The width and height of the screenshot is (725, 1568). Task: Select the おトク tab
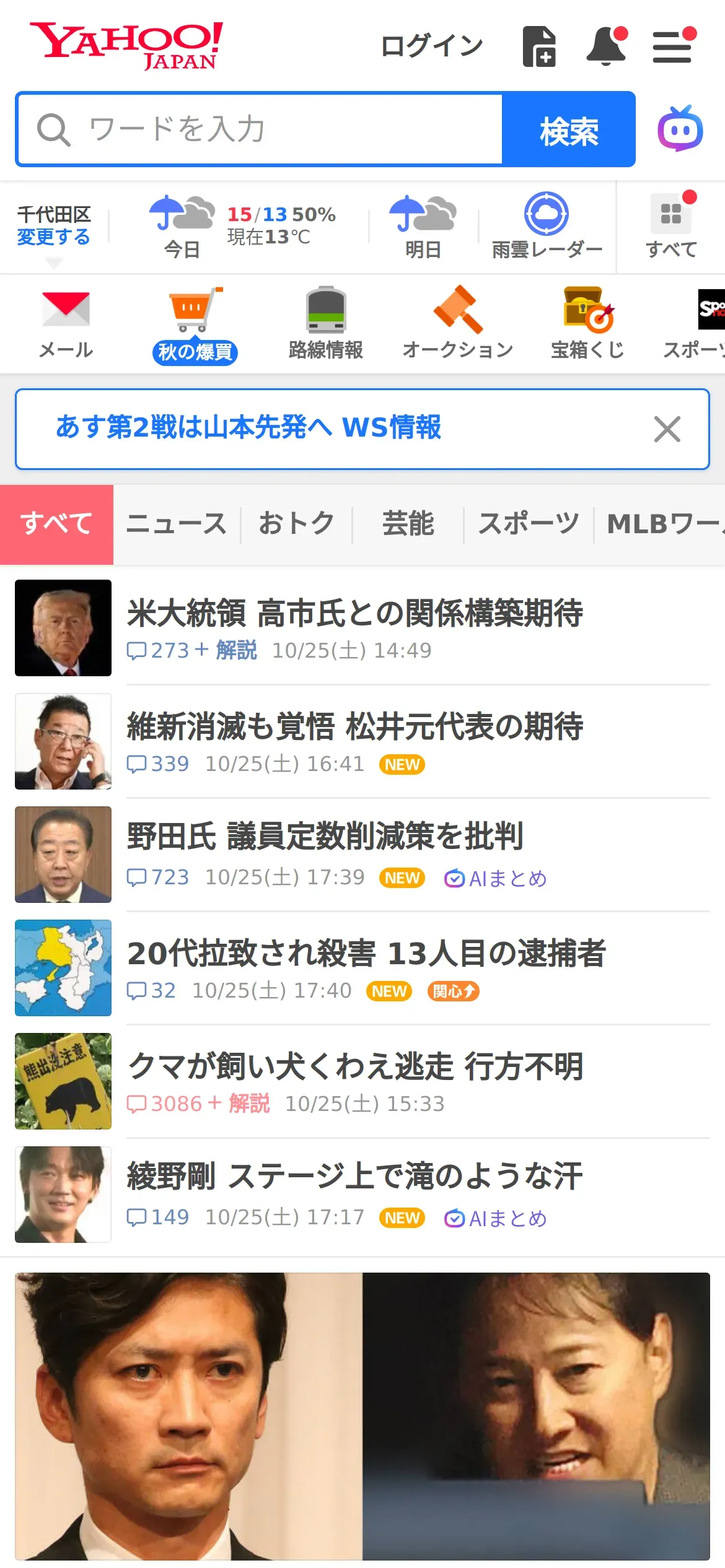click(x=296, y=524)
